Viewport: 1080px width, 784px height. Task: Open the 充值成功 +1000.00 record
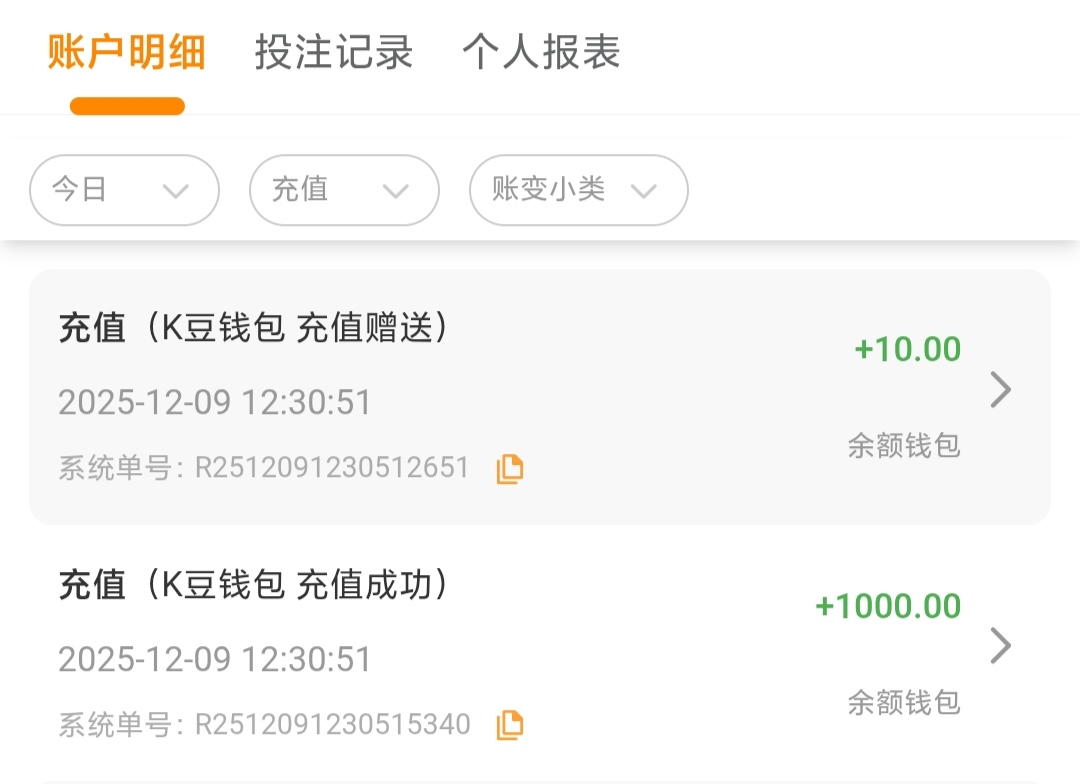540,652
